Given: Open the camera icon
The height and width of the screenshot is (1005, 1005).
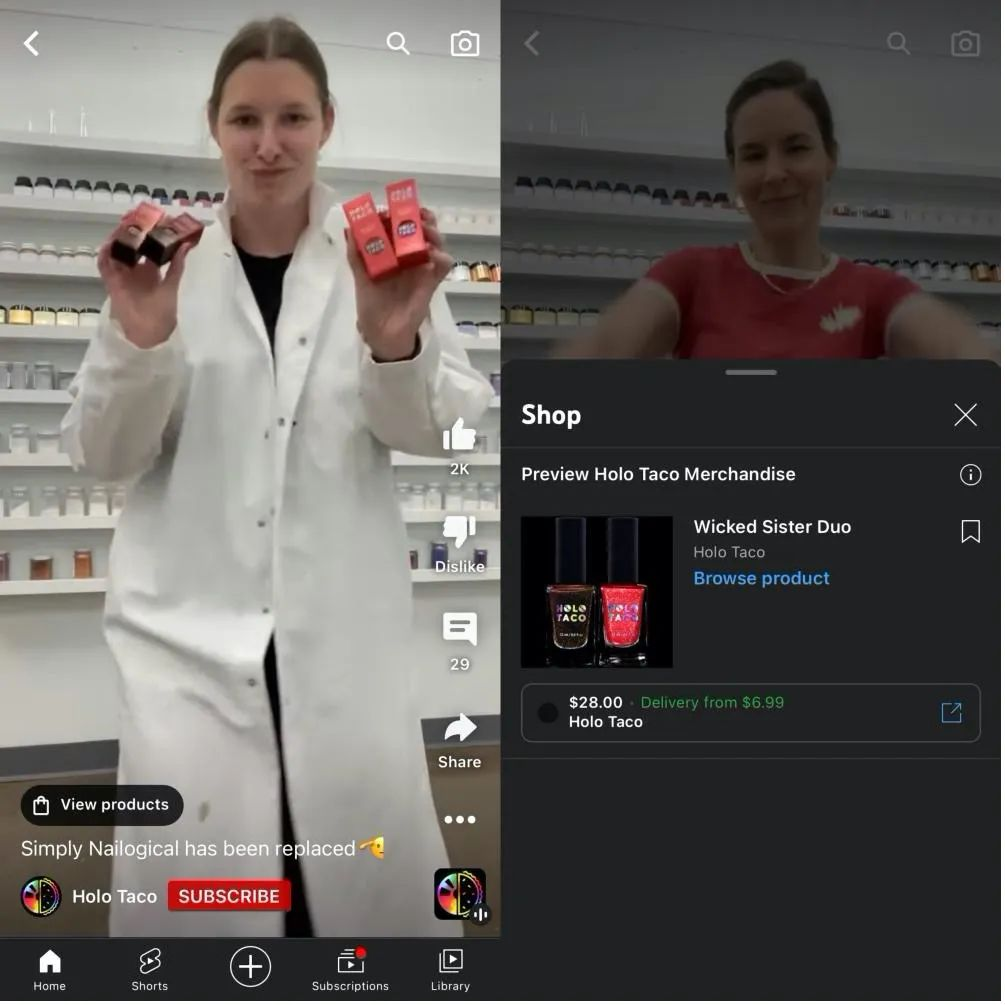Looking at the screenshot, I should tap(465, 44).
